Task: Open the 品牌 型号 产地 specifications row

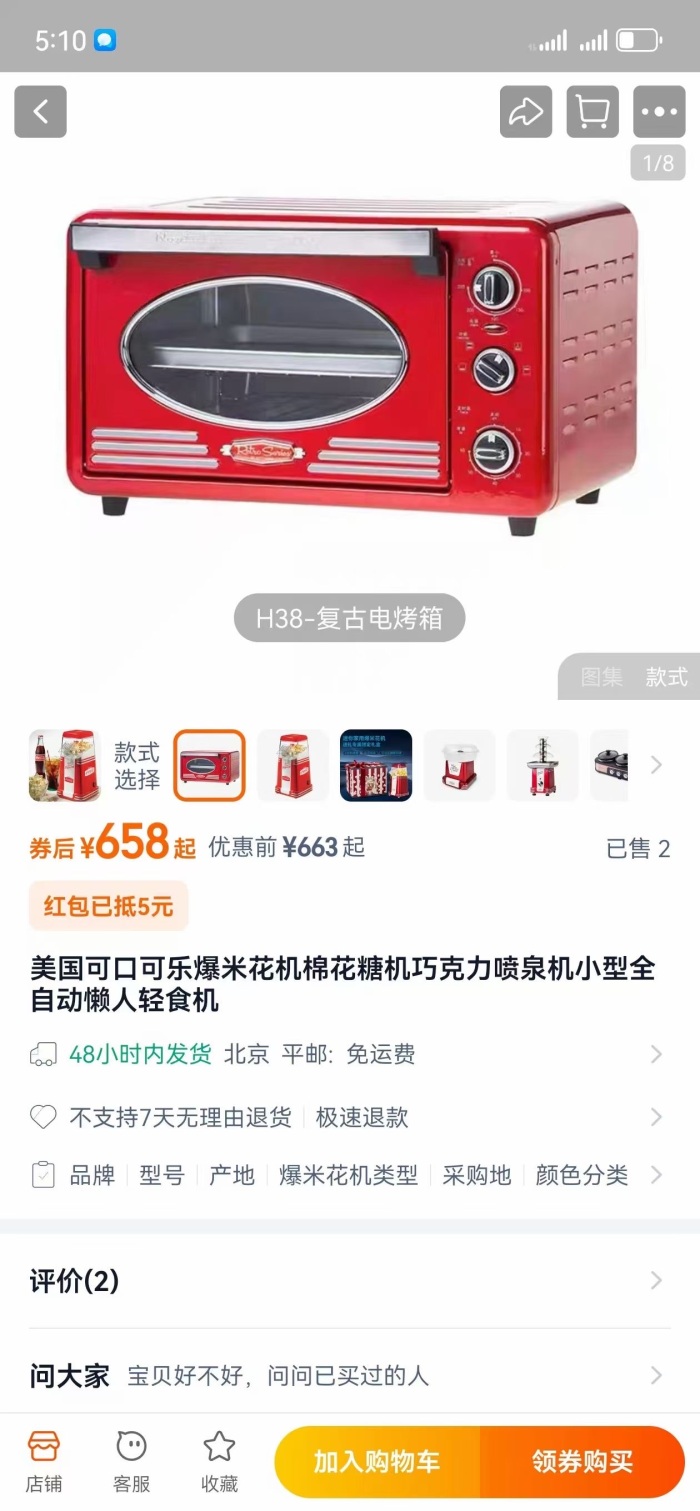Action: pyautogui.click(x=350, y=1175)
